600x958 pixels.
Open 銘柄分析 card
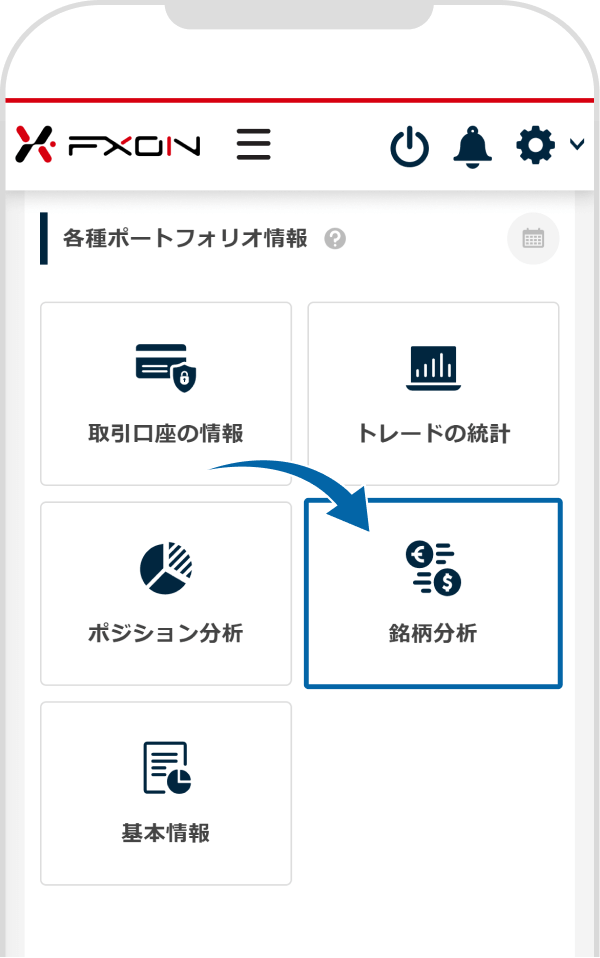coord(433,593)
